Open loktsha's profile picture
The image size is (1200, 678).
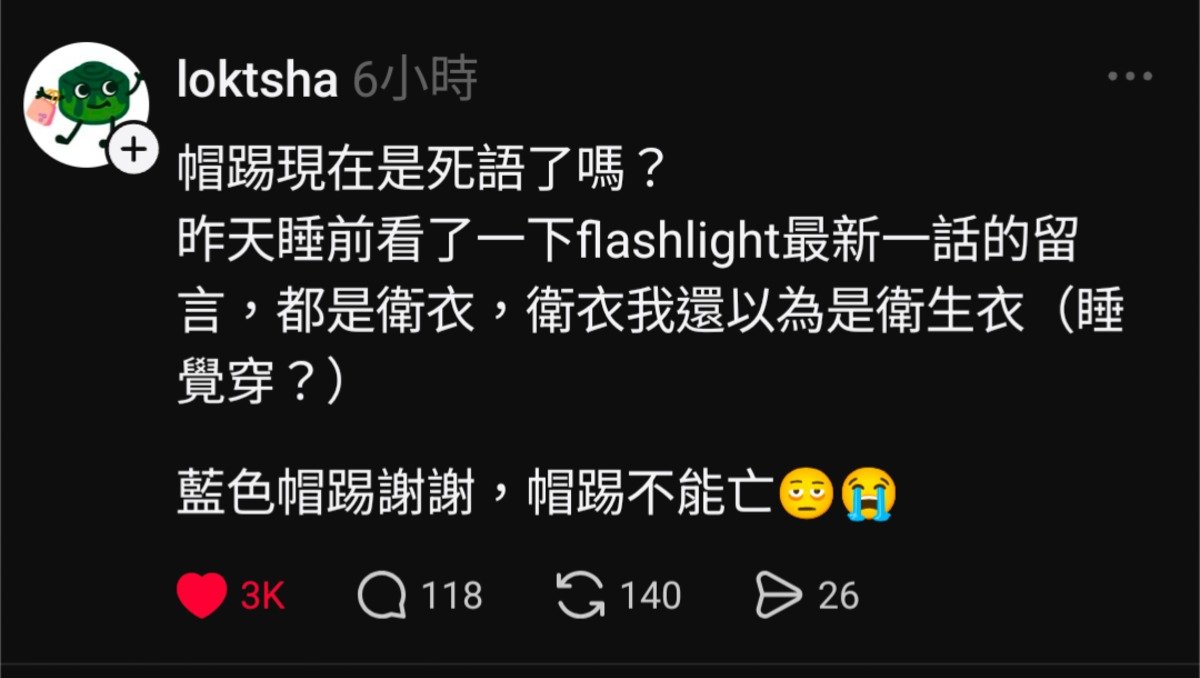pyautogui.click(x=84, y=100)
